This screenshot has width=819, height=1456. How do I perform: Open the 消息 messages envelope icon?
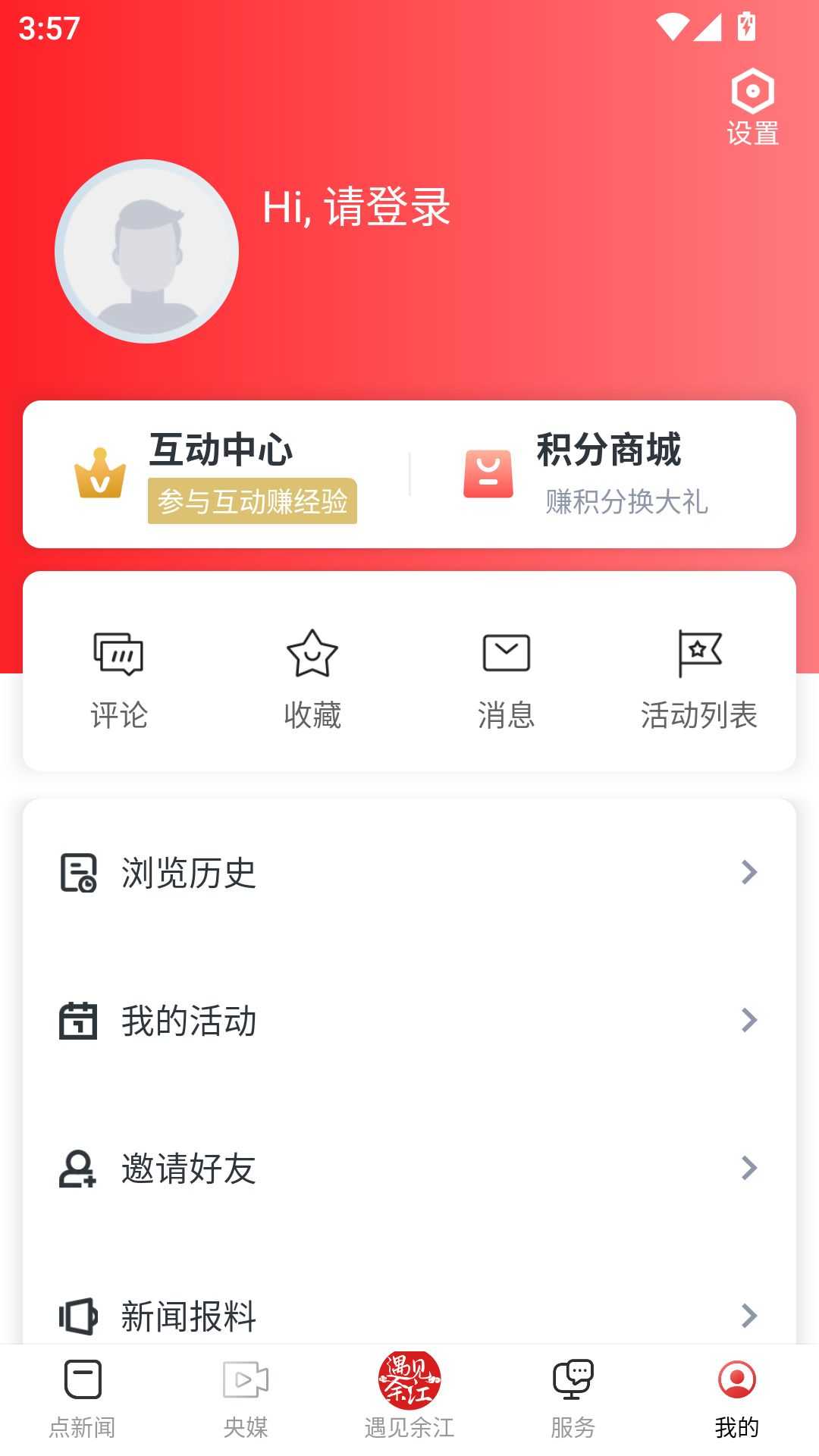coord(507,651)
